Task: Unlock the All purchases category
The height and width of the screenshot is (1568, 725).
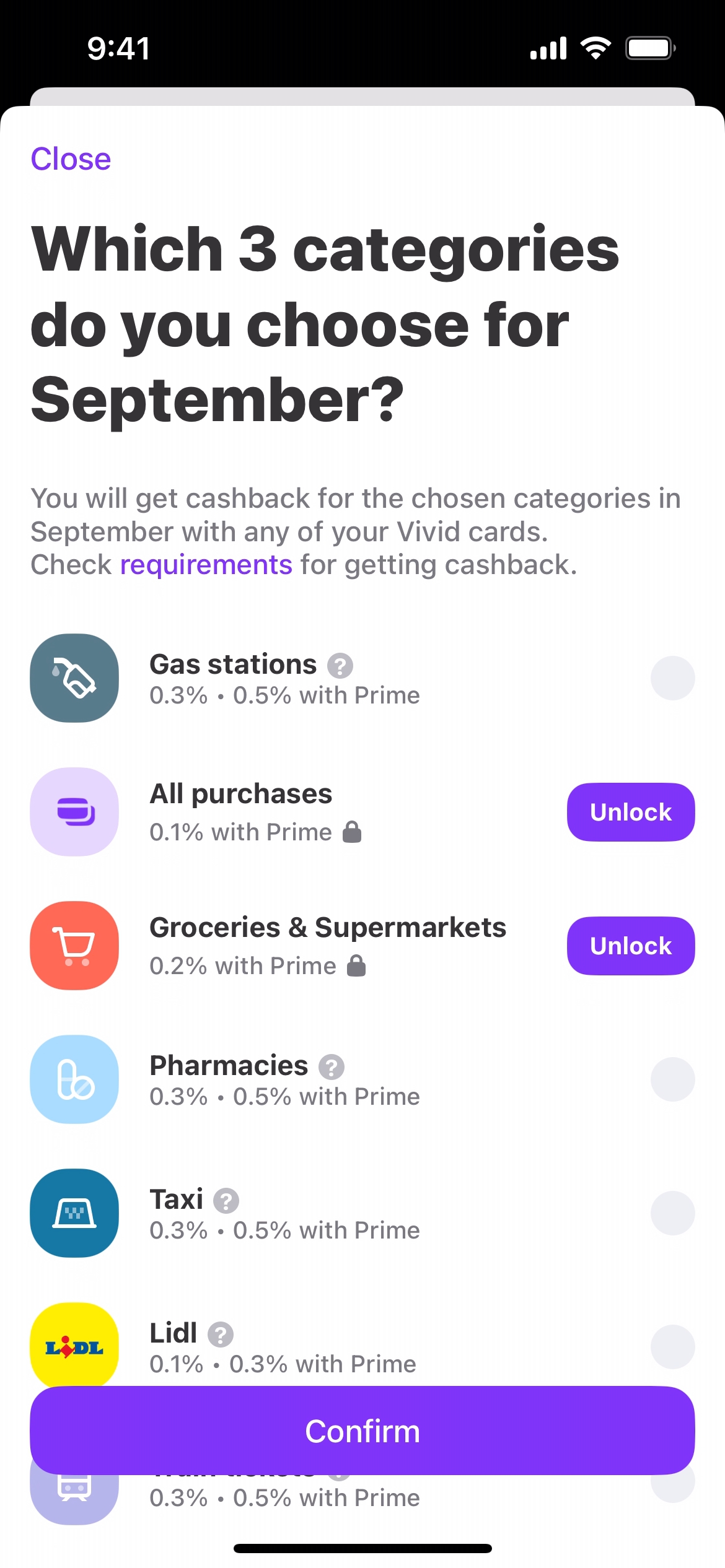Action: point(630,812)
